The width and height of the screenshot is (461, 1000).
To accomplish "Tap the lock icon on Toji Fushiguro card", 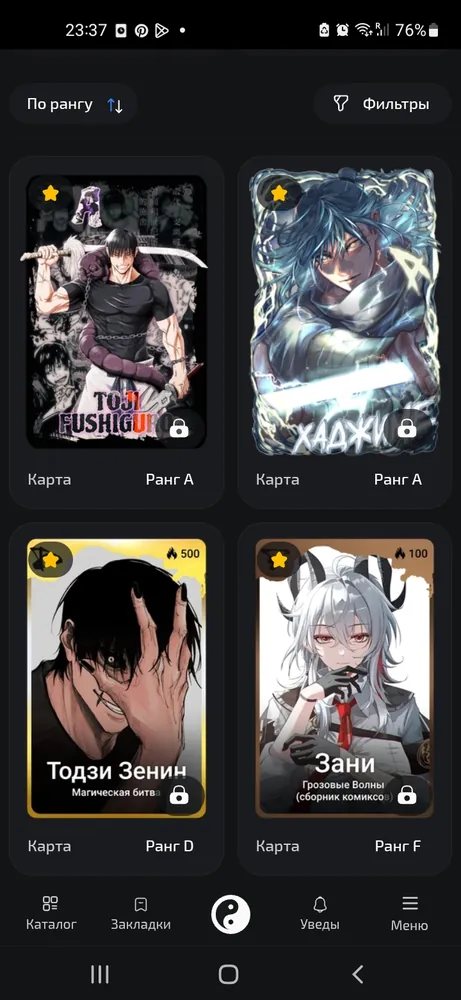I will (x=179, y=429).
